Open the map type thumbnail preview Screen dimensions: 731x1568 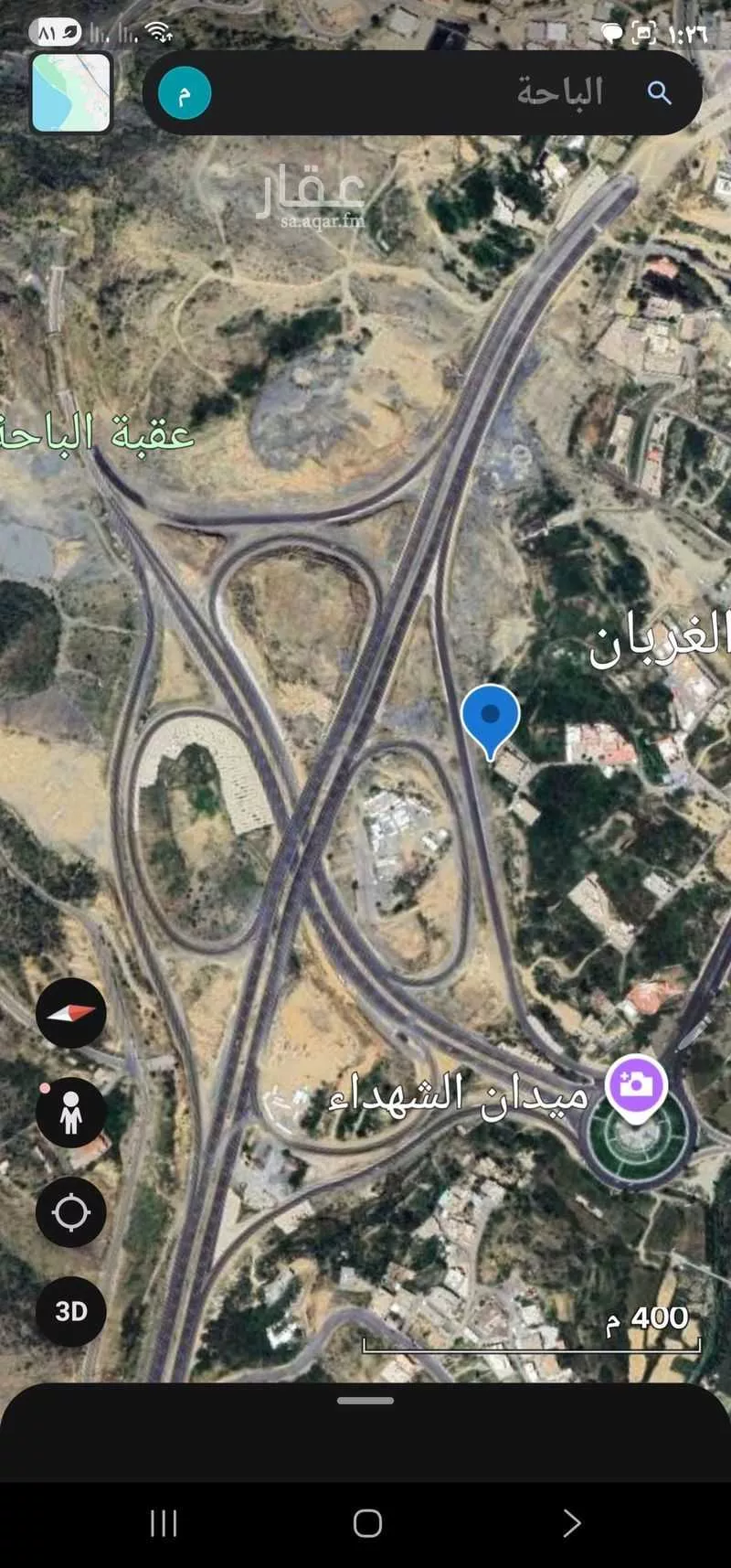(71, 92)
